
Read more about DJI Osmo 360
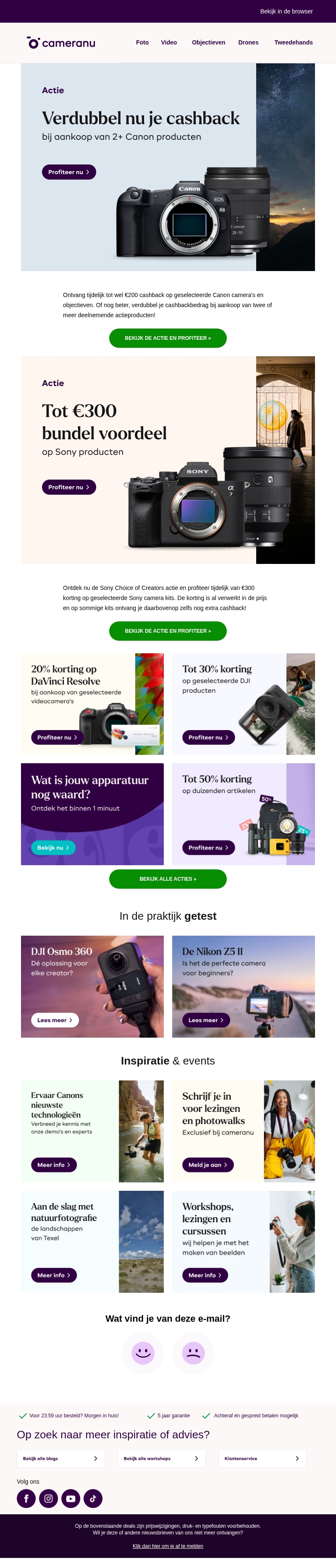click(x=54, y=1020)
